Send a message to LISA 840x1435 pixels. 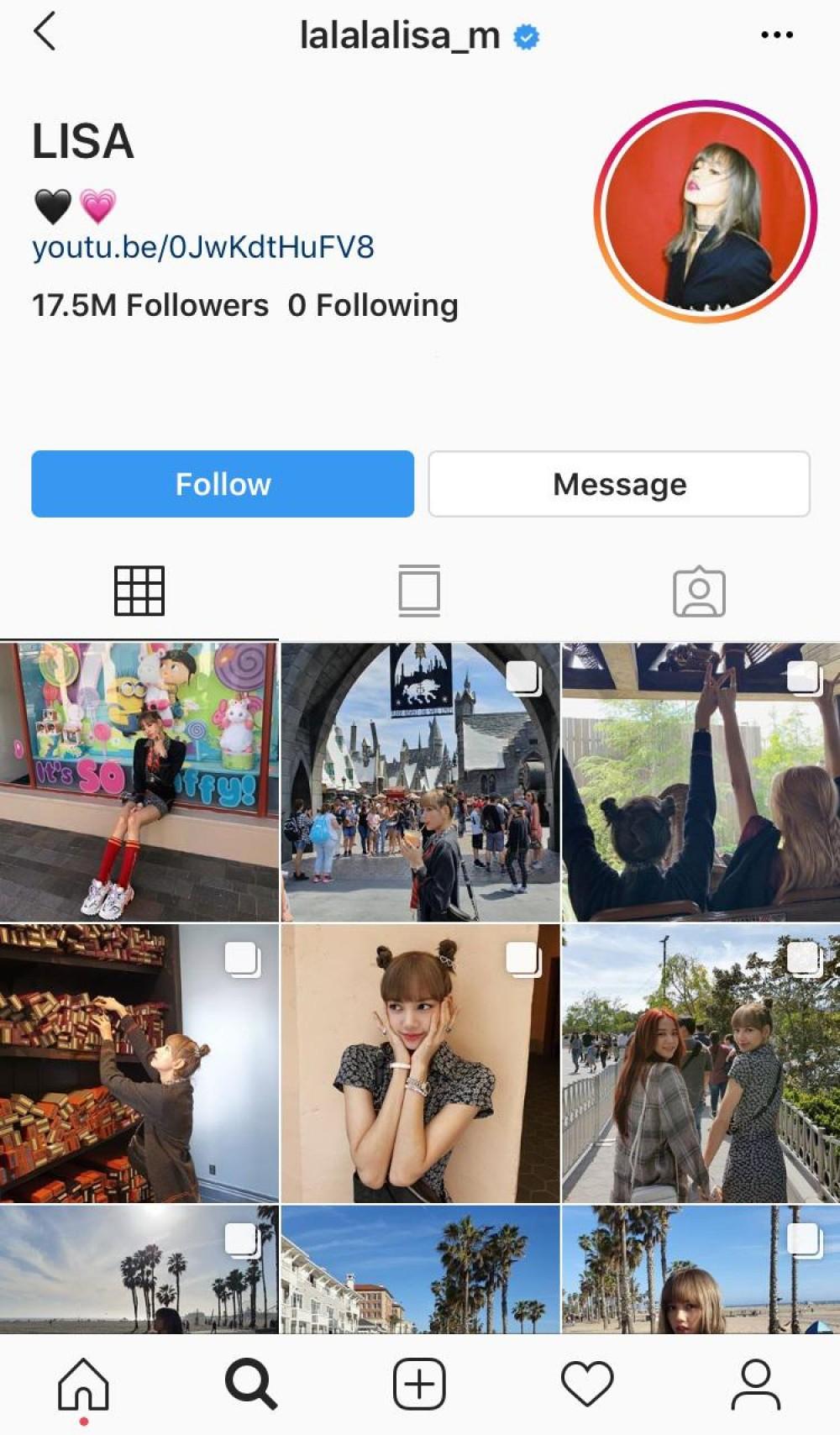(x=619, y=484)
